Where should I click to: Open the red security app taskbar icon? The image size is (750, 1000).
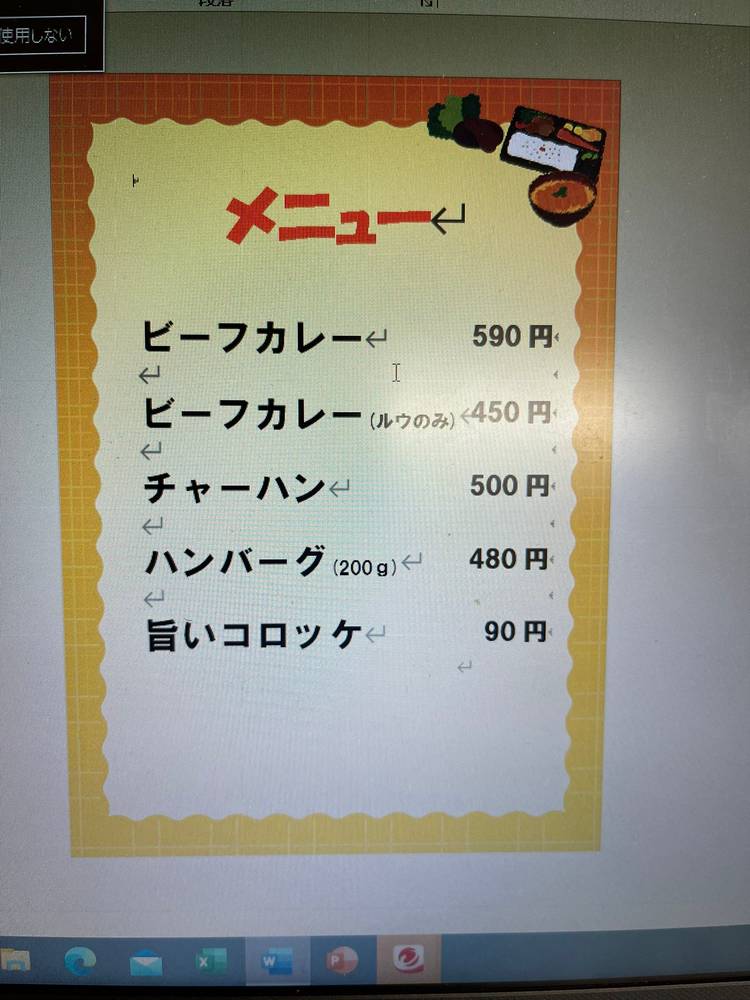pos(408,962)
